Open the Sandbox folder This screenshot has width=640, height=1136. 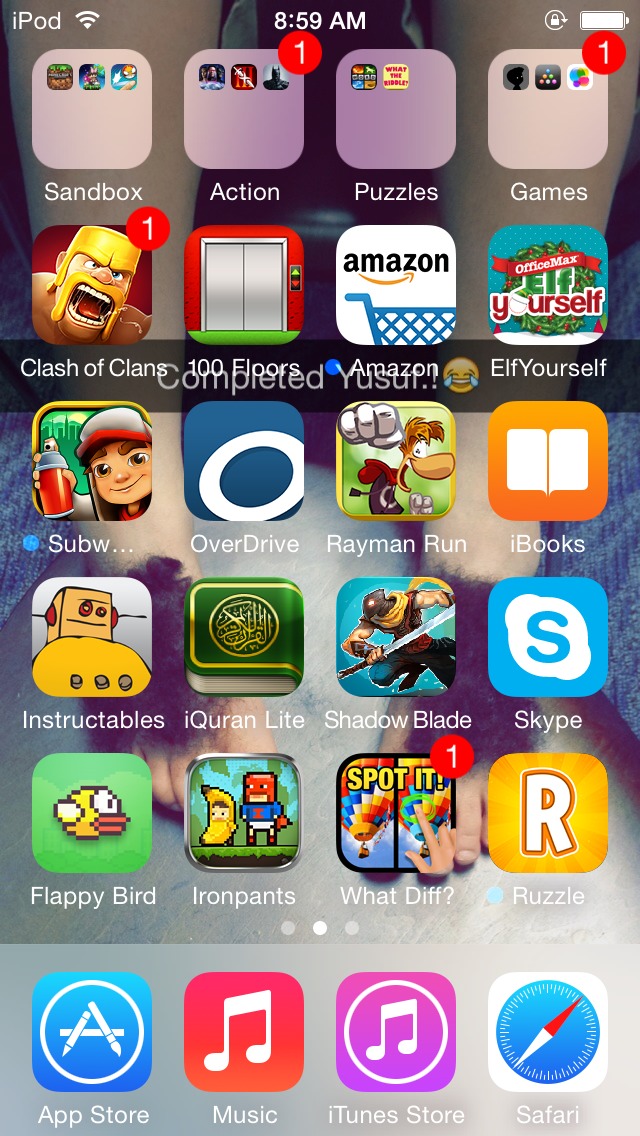tap(92, 110)
